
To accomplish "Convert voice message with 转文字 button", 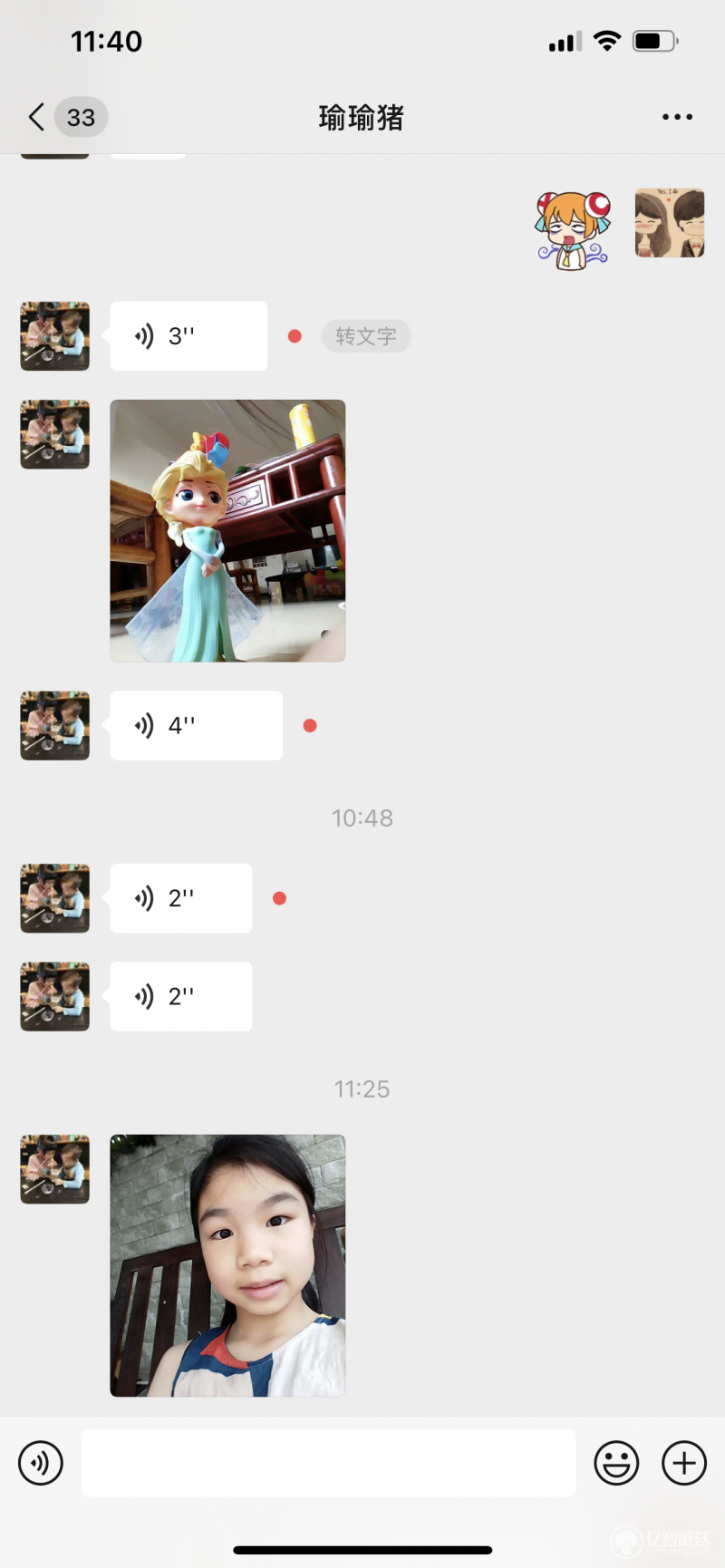I will (366, 336).
